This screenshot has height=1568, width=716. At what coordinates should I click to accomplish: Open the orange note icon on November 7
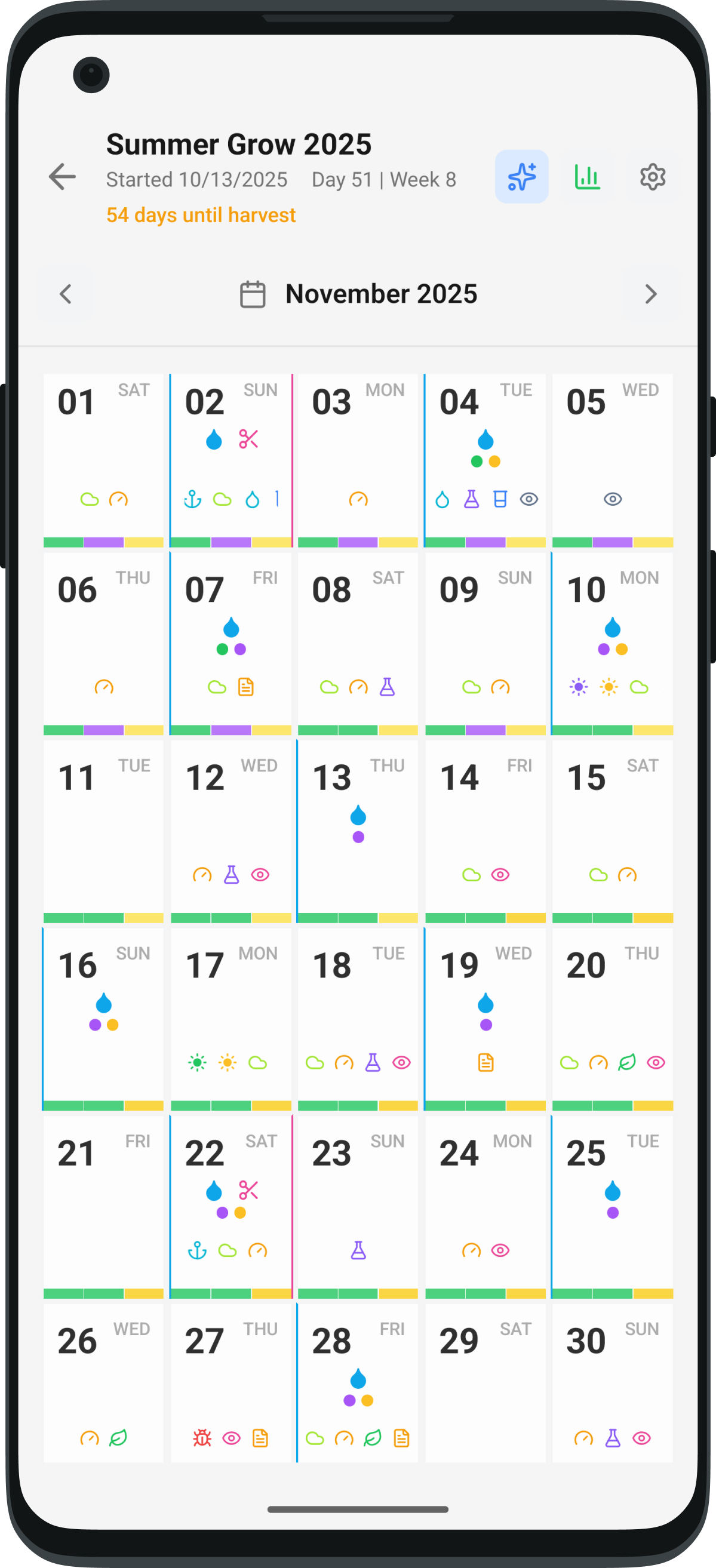[x=245, y=686]
